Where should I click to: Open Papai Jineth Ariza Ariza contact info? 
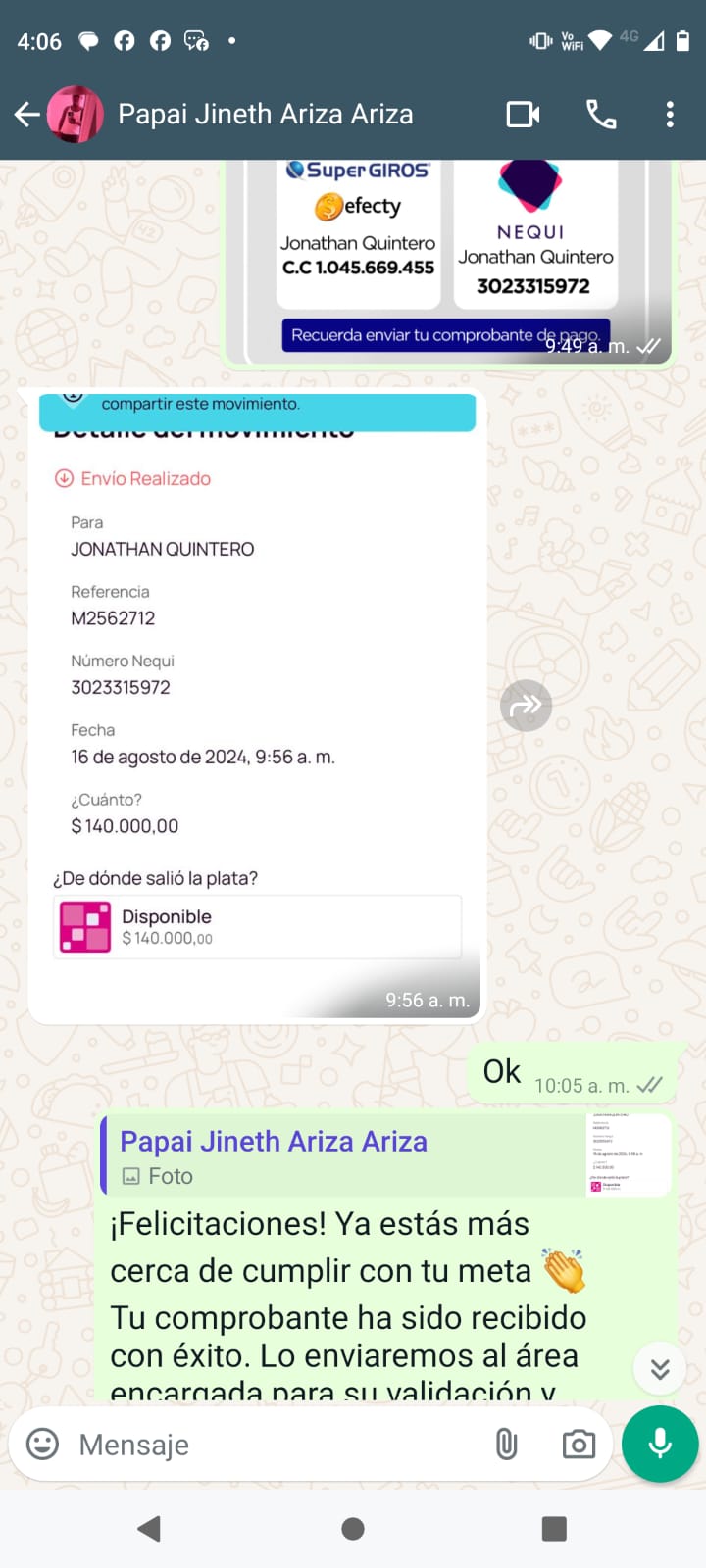click(265, 115)
